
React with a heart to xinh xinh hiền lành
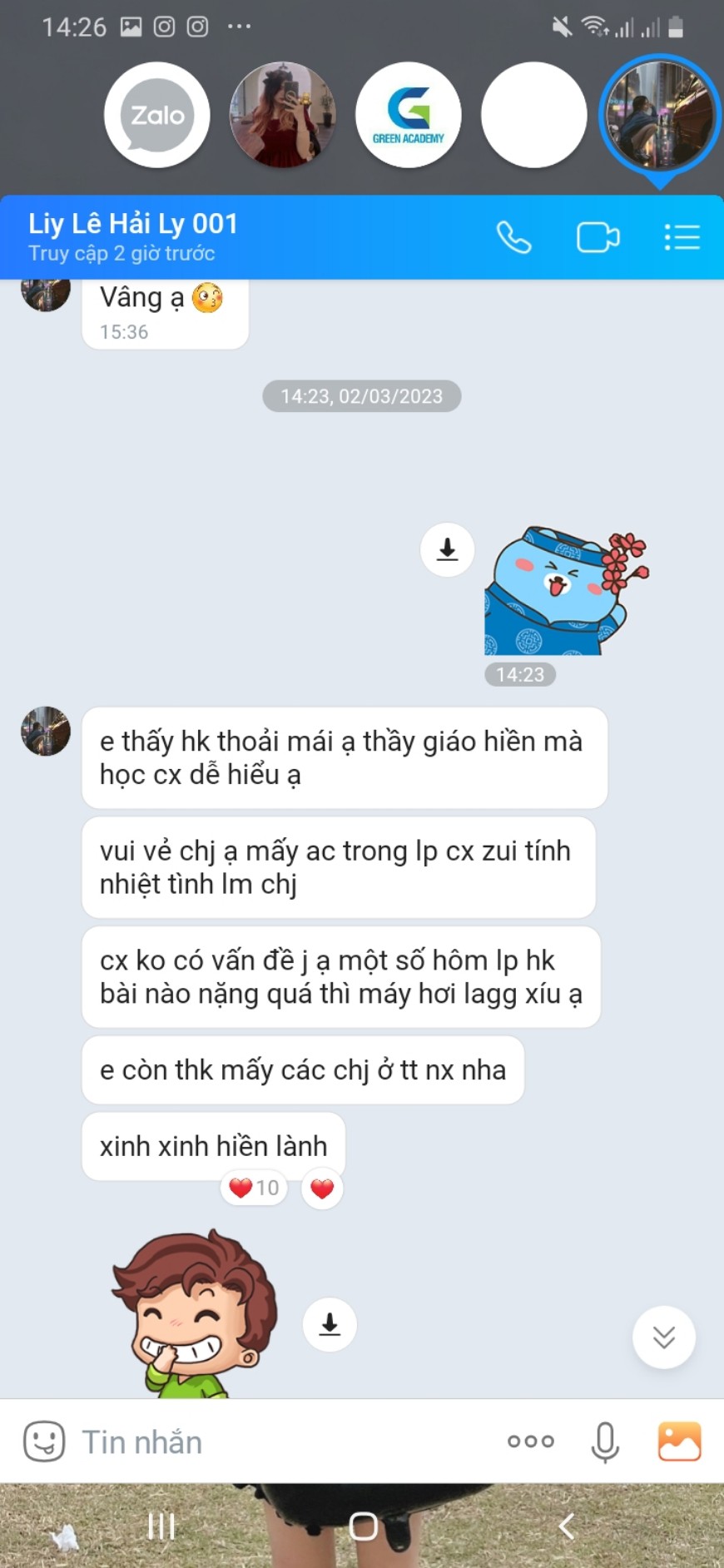[322, 1188]
